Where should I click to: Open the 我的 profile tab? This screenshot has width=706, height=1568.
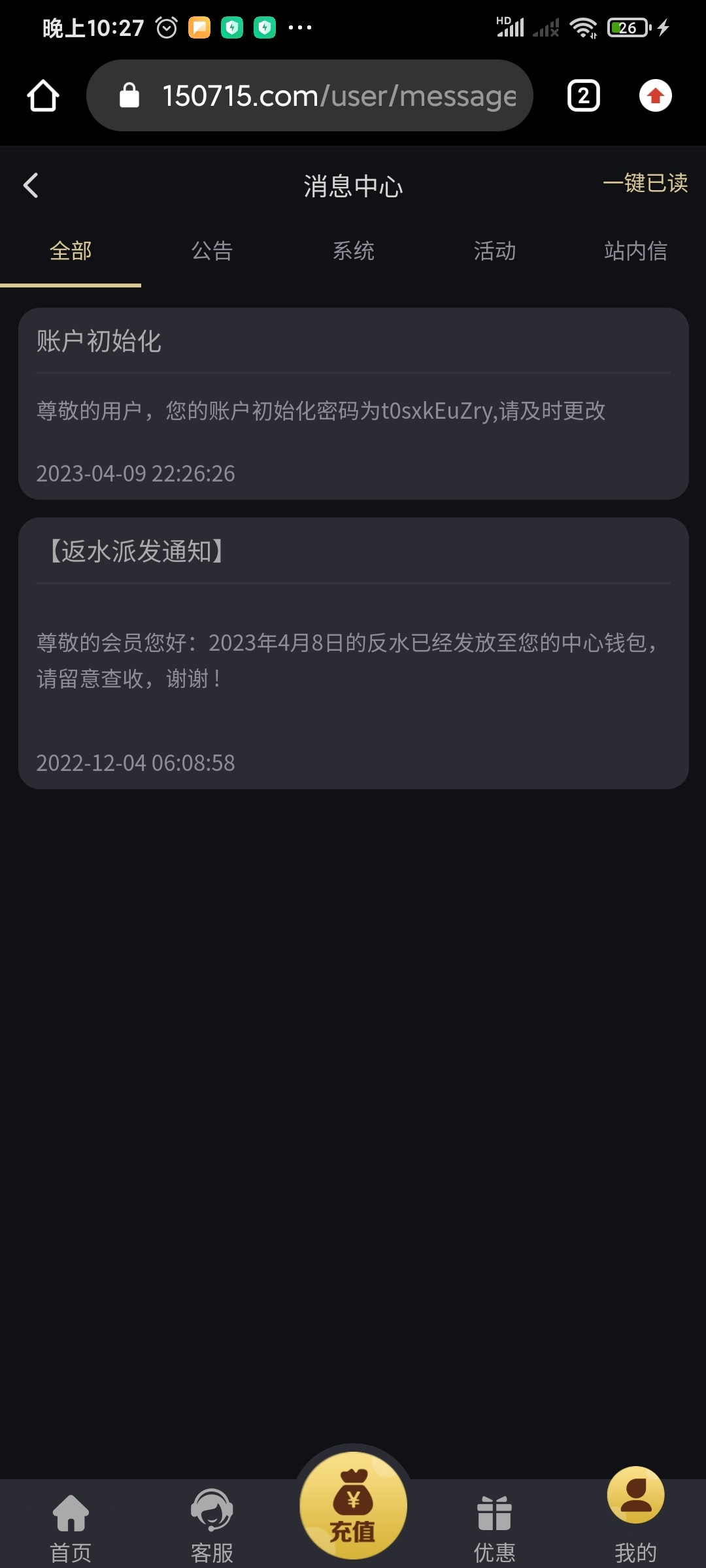(635, 1516)
